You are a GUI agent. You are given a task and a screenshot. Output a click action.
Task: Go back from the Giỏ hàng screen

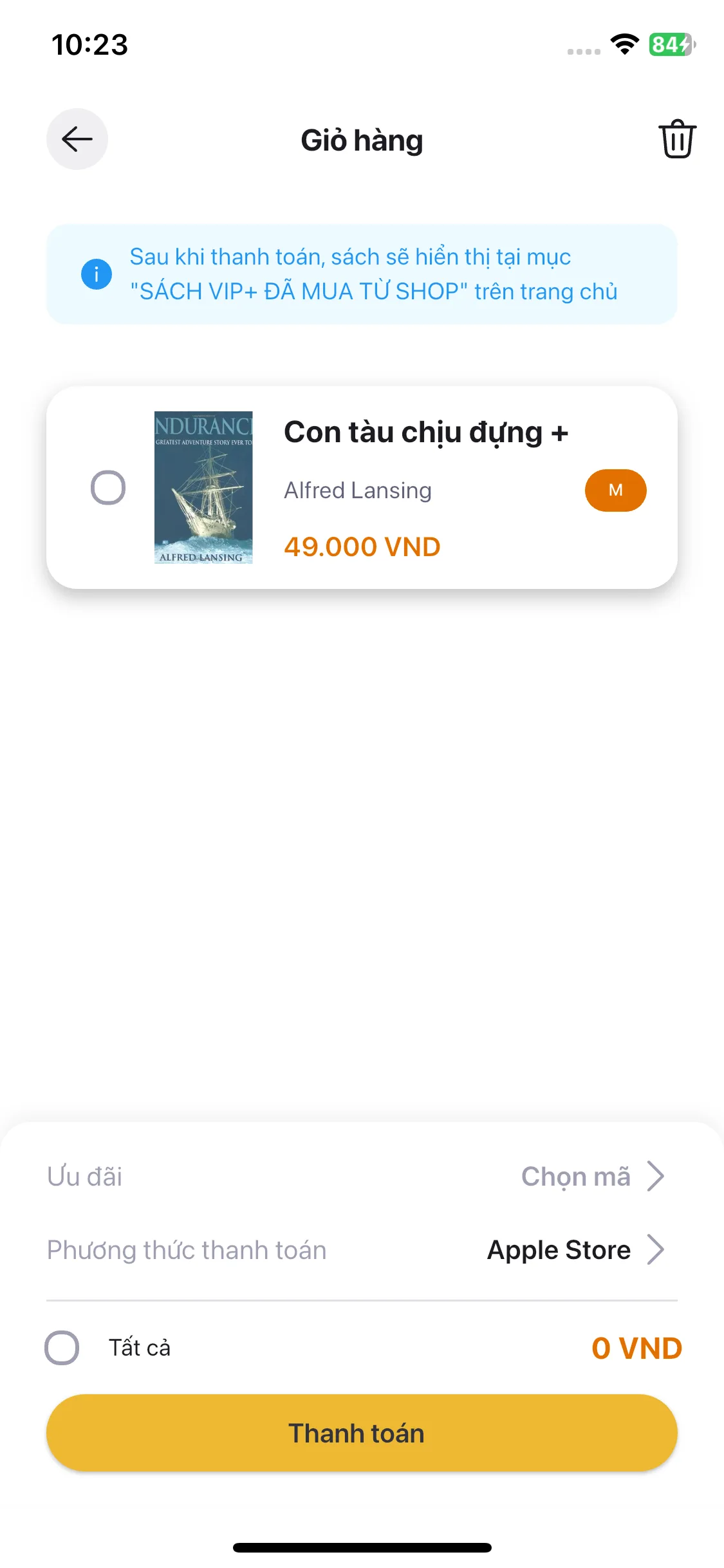click(x=77, y=139)
